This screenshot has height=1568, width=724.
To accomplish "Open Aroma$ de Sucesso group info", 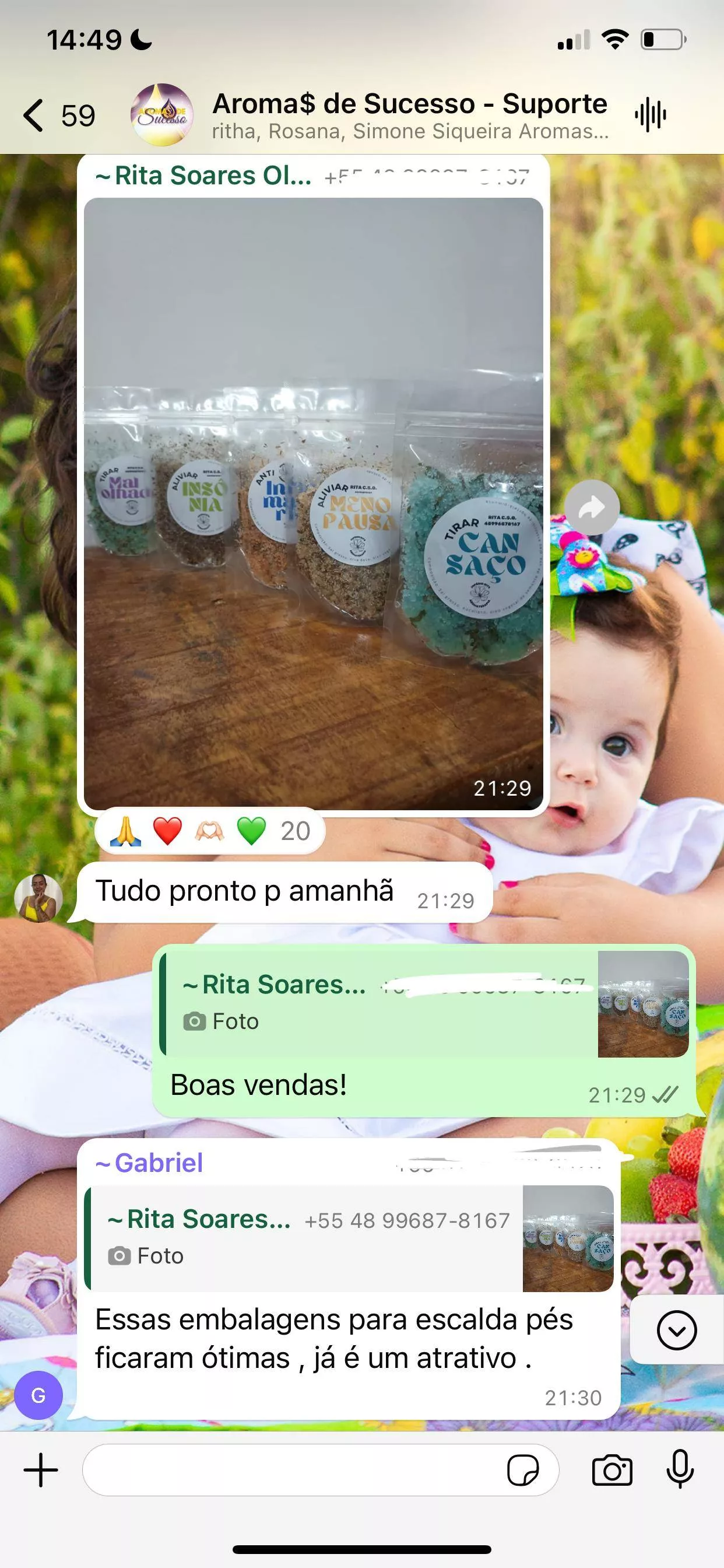I will pyautogui.click(x=409, y=115).
